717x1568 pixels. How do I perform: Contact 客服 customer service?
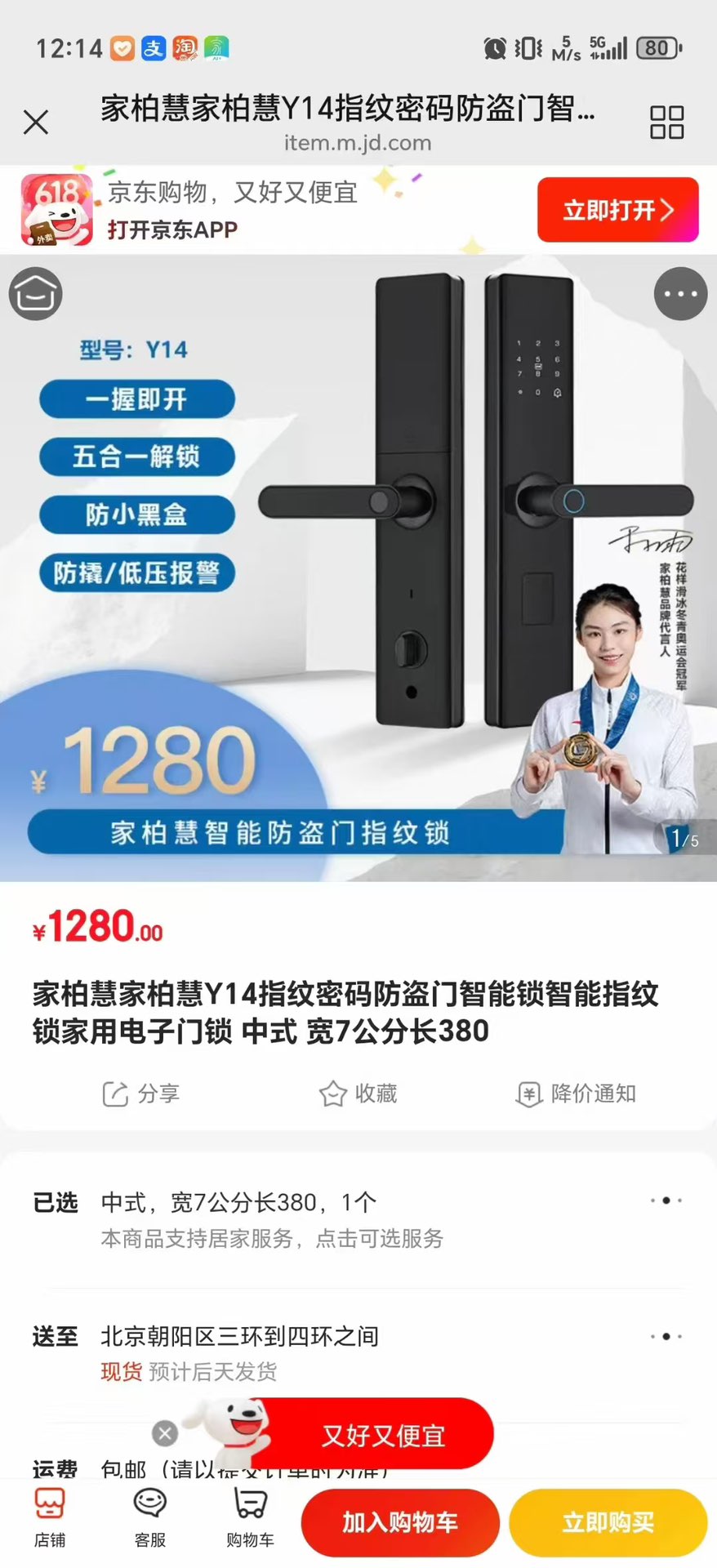point(150,1519)
